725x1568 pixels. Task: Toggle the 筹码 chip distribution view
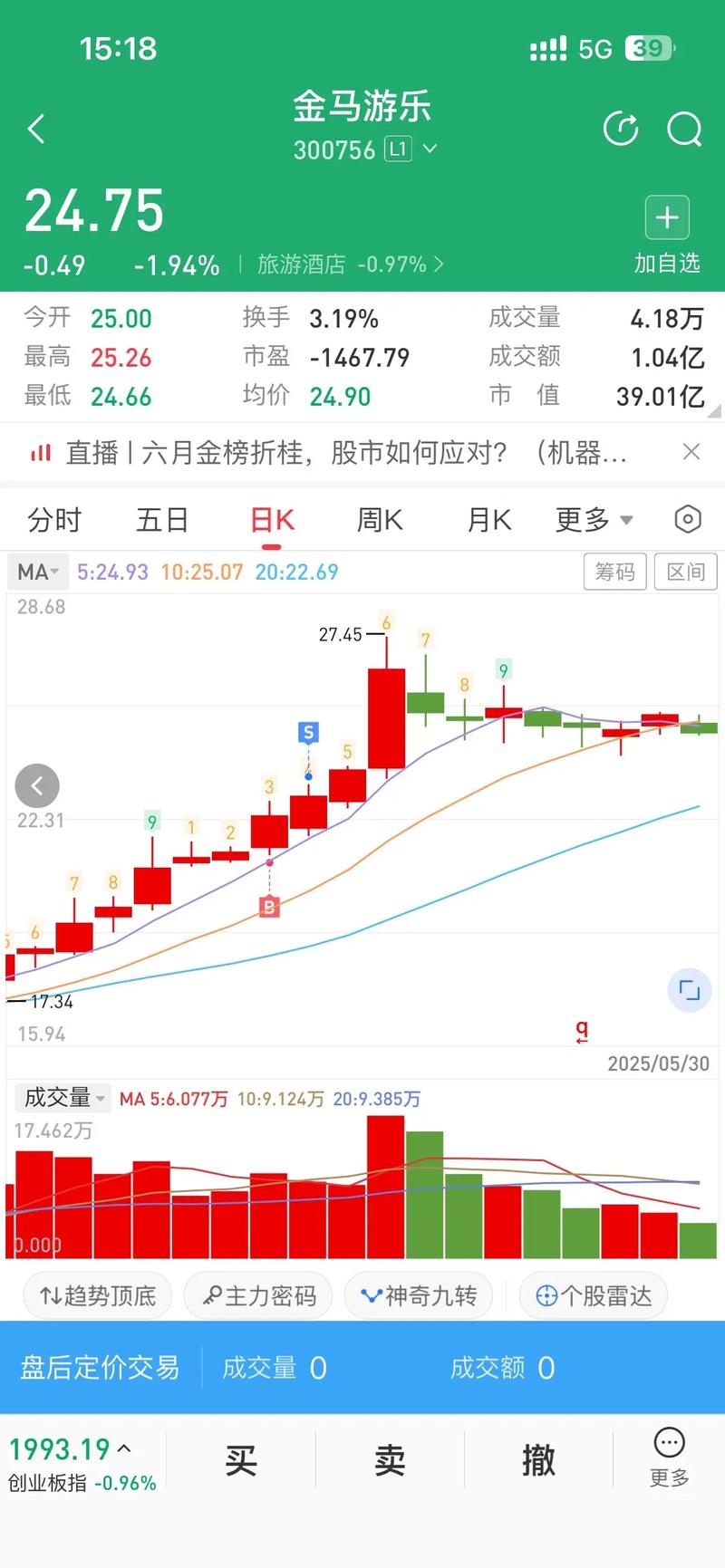click(614, 572)
